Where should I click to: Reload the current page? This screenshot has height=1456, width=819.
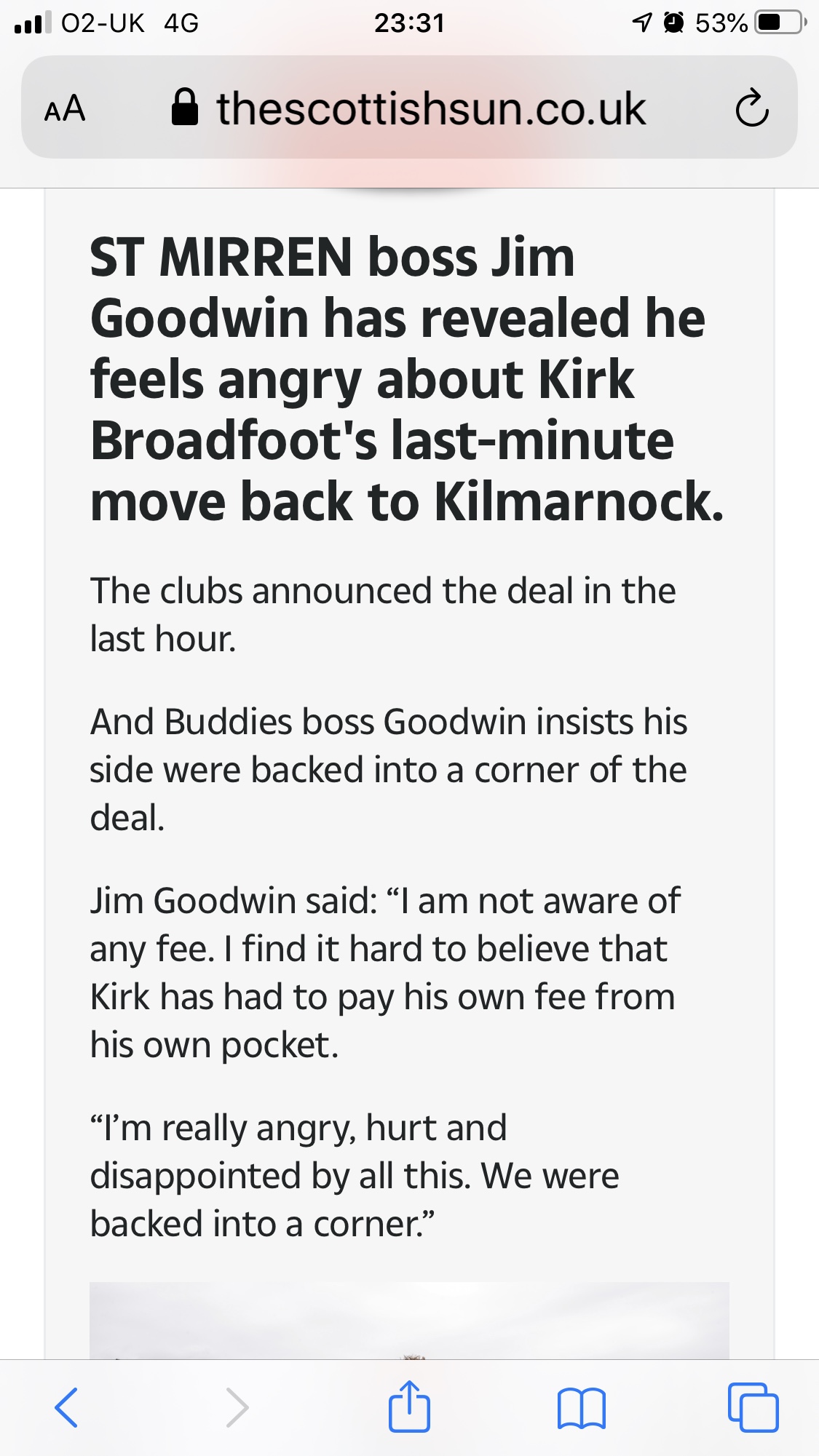751,108
